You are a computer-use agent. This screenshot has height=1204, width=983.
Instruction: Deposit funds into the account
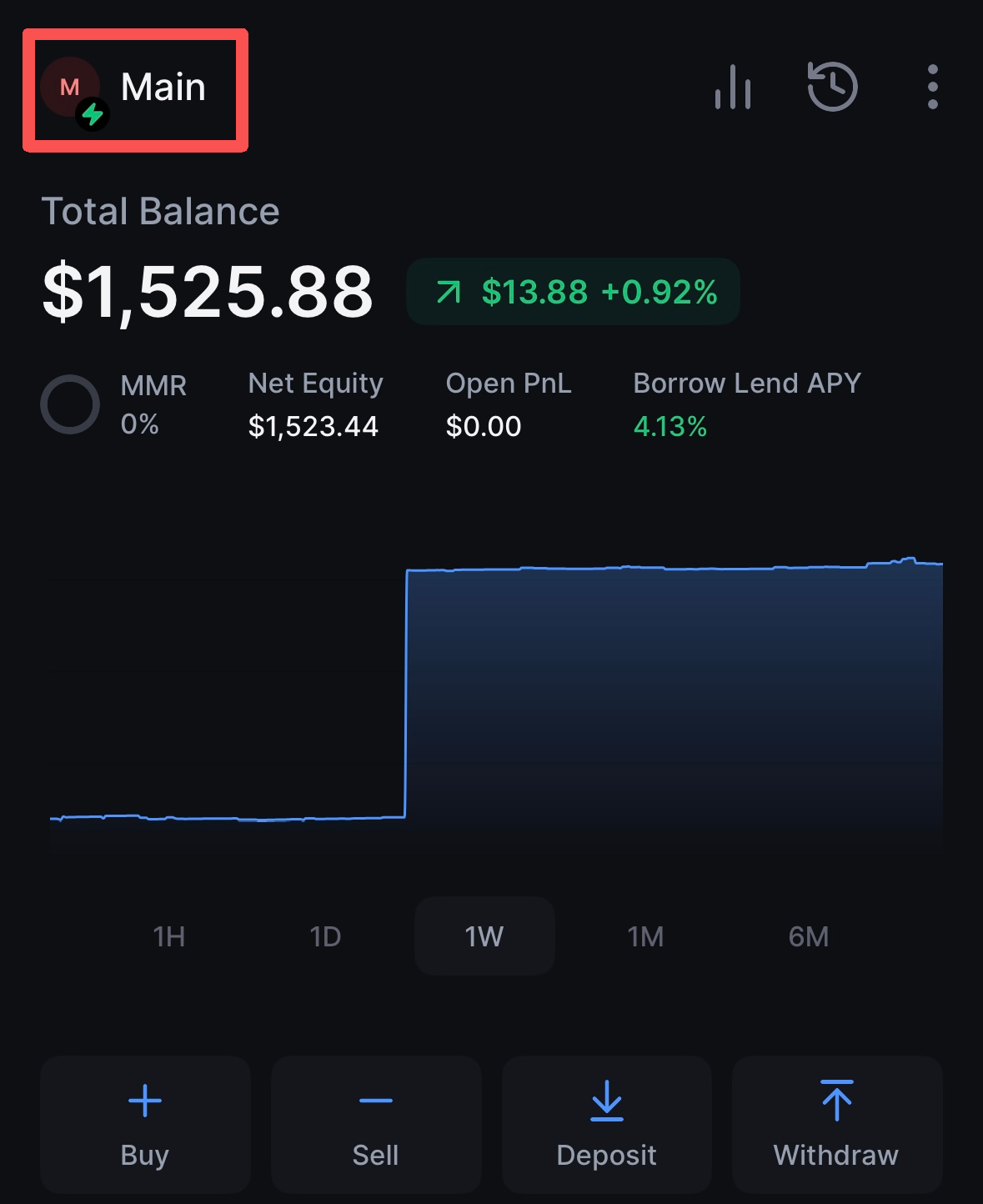(606, 1124)
